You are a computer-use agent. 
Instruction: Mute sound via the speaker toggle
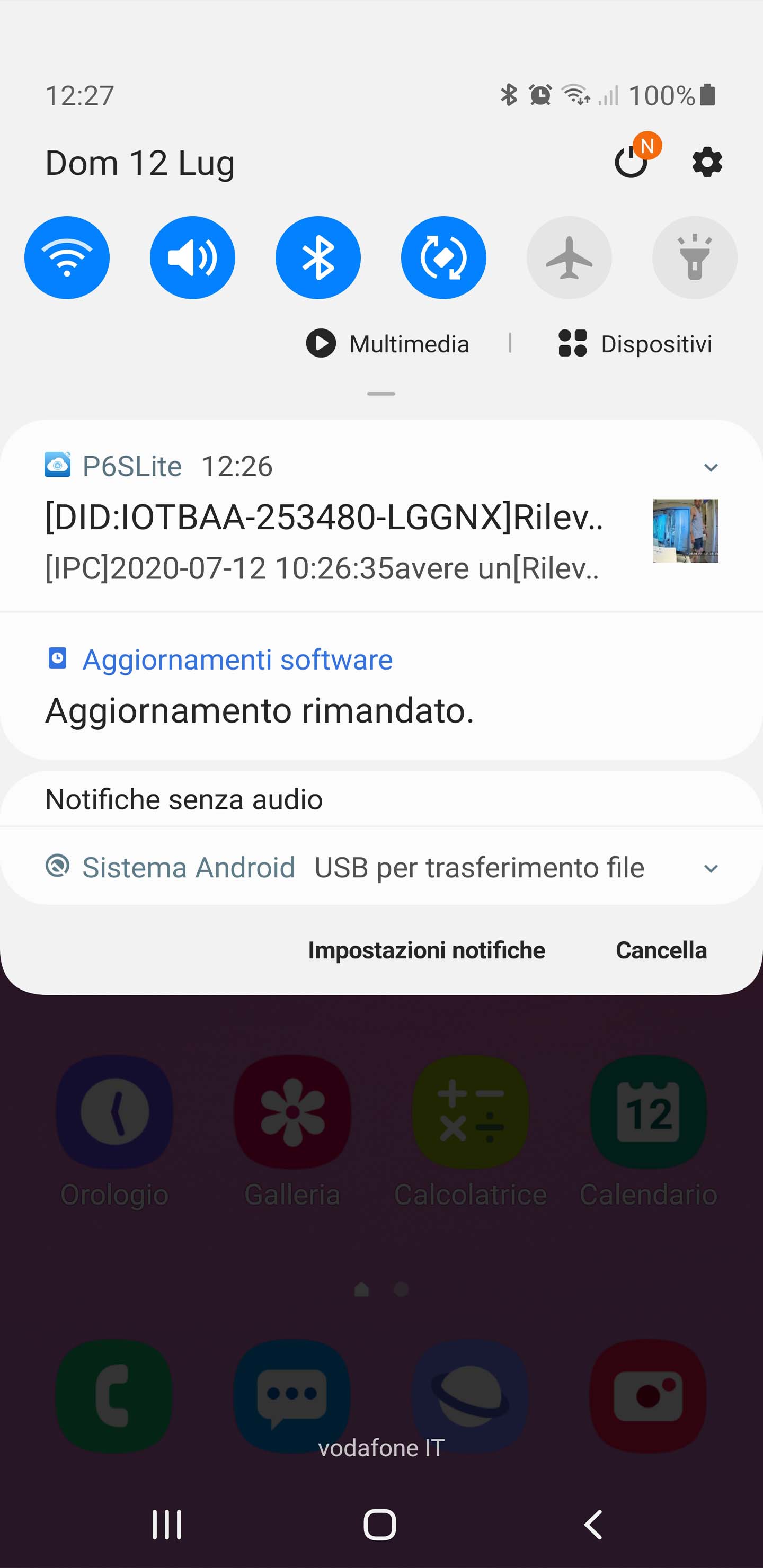coord(192,257)
